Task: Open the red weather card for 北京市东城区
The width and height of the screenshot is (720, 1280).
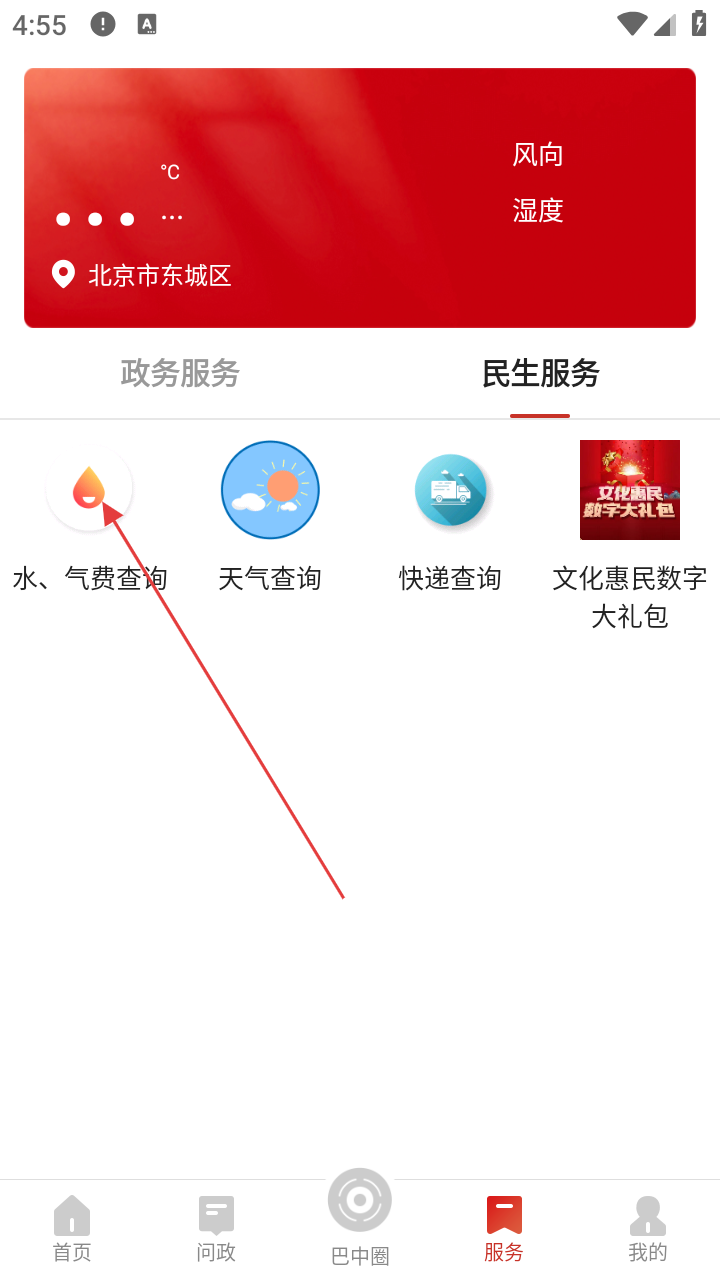Action: point(360,198)
